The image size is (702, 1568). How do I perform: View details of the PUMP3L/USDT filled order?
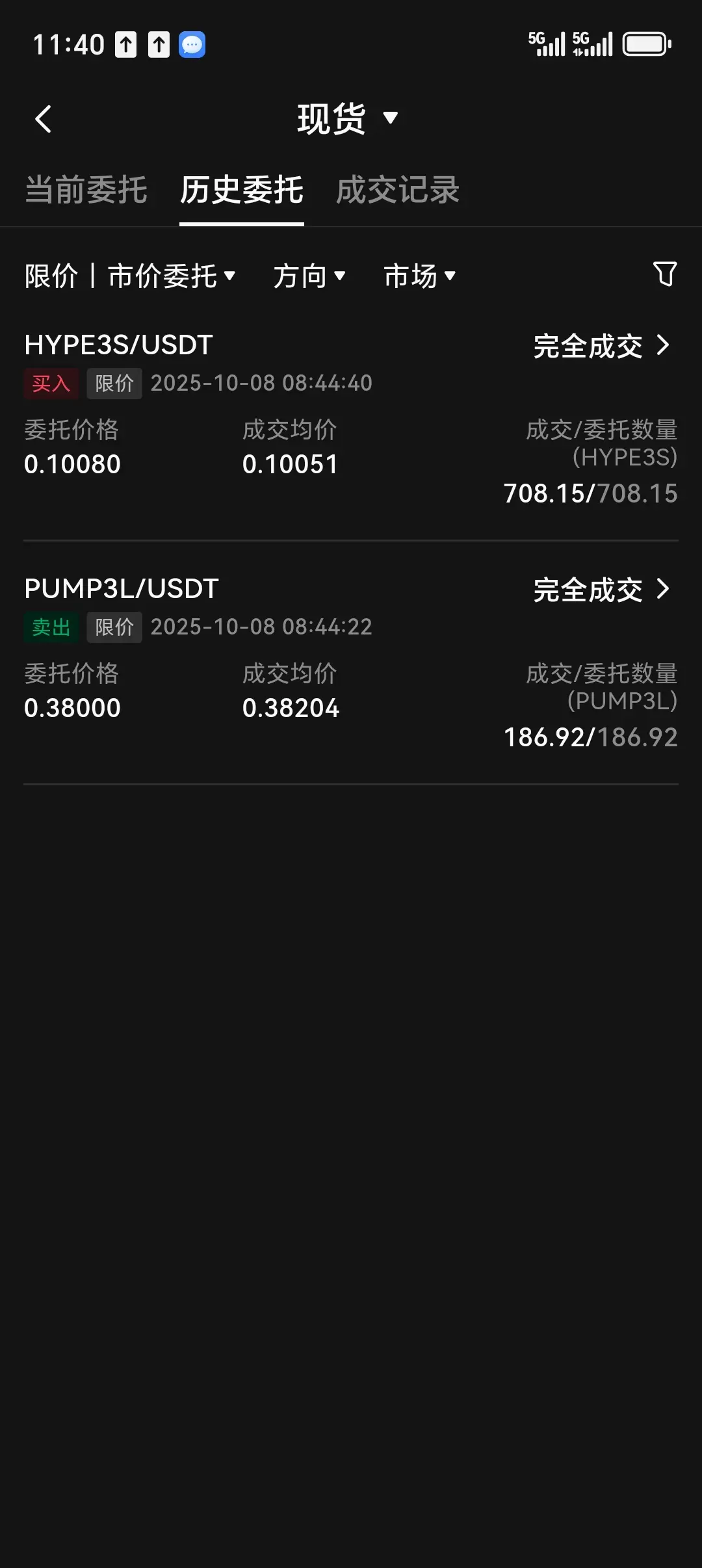pos(601,590)
